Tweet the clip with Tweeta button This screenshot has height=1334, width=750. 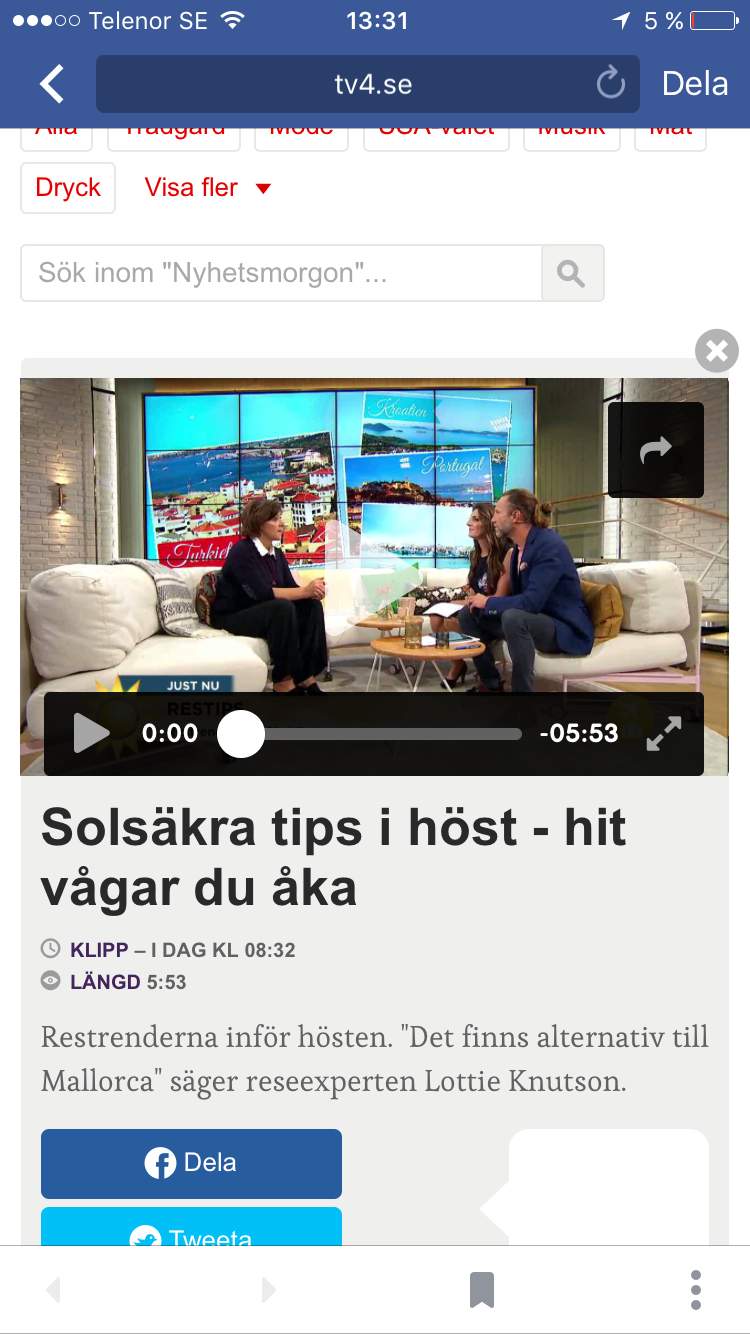(191, 1232)
